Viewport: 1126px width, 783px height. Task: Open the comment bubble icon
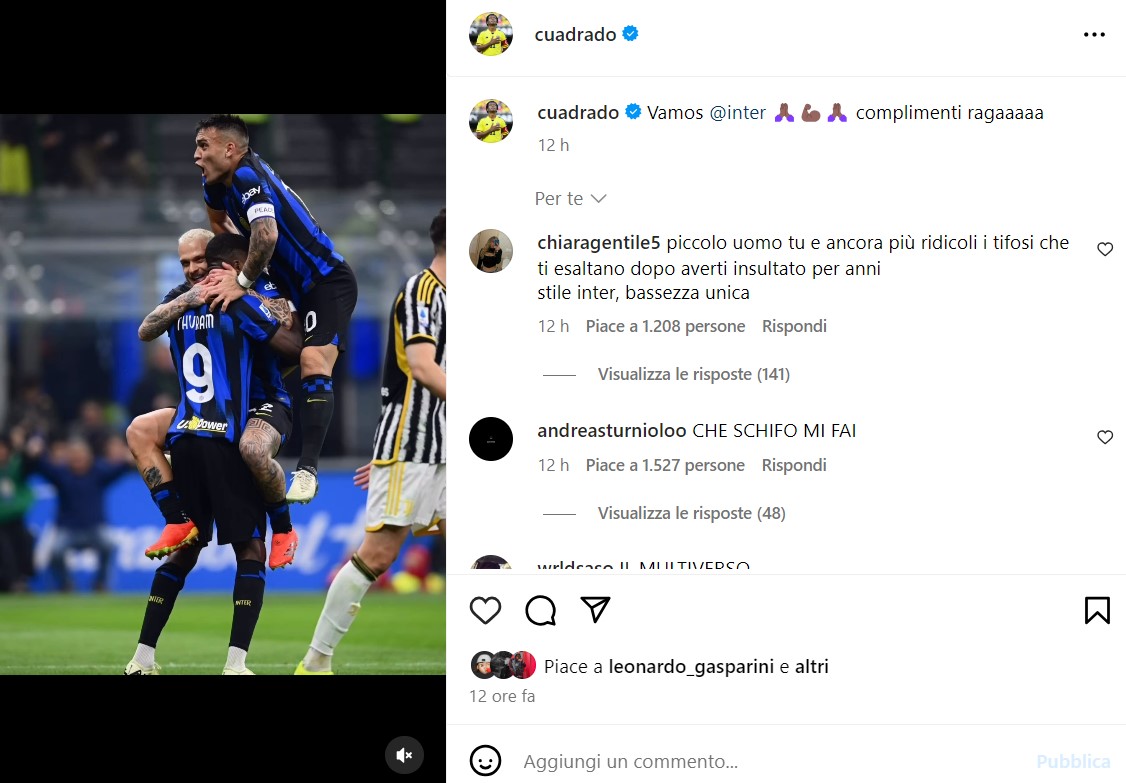540,610
